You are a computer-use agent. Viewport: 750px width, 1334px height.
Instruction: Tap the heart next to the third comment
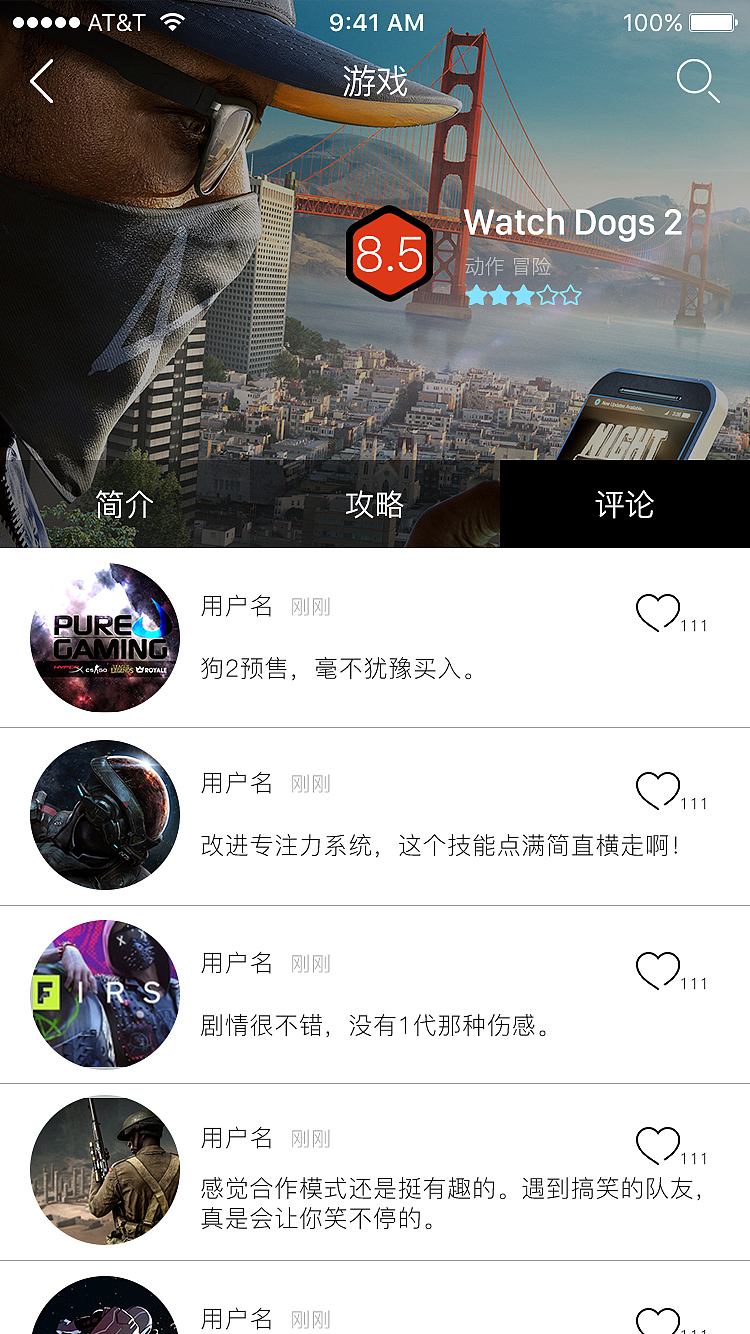coord(660,968)
